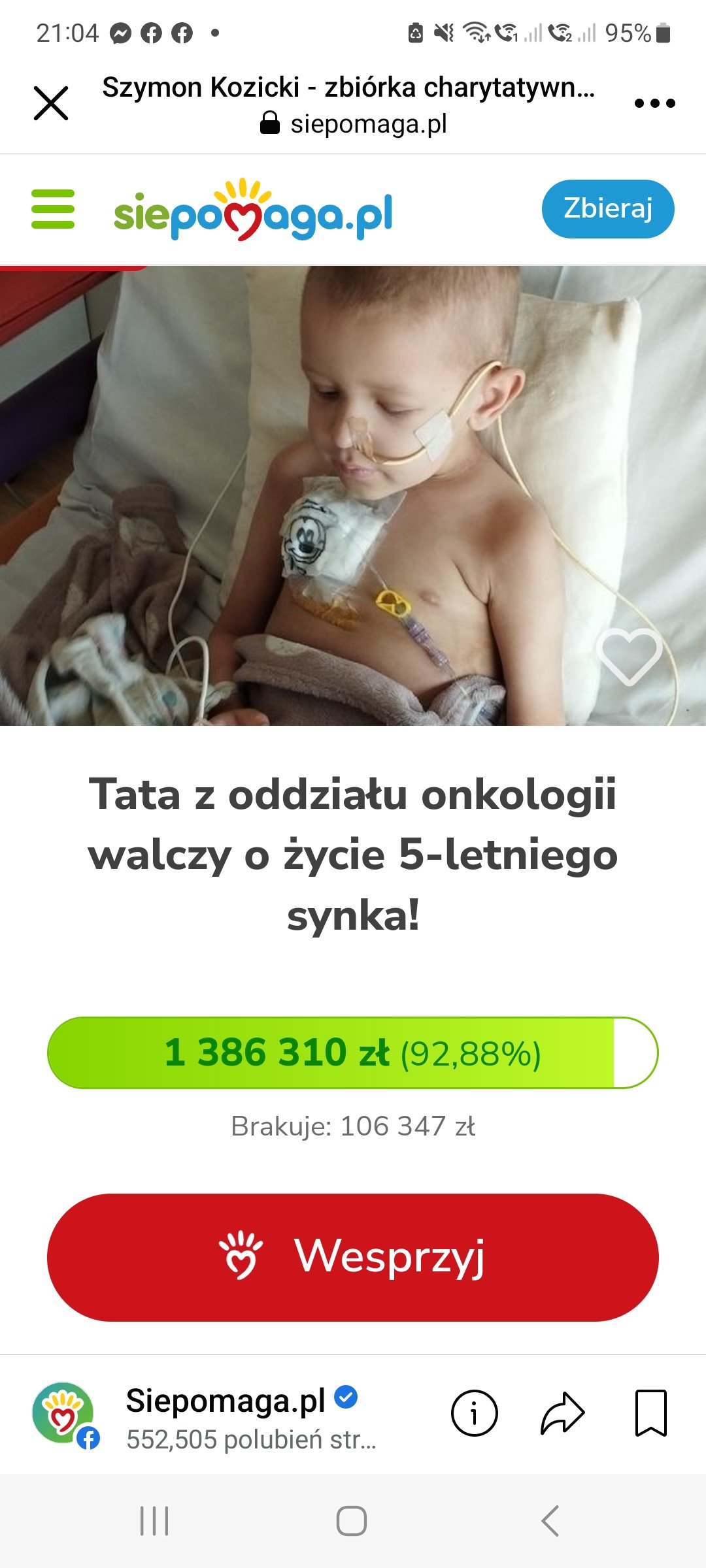Donate using the red Wesprzyj button

point(353,1257)
